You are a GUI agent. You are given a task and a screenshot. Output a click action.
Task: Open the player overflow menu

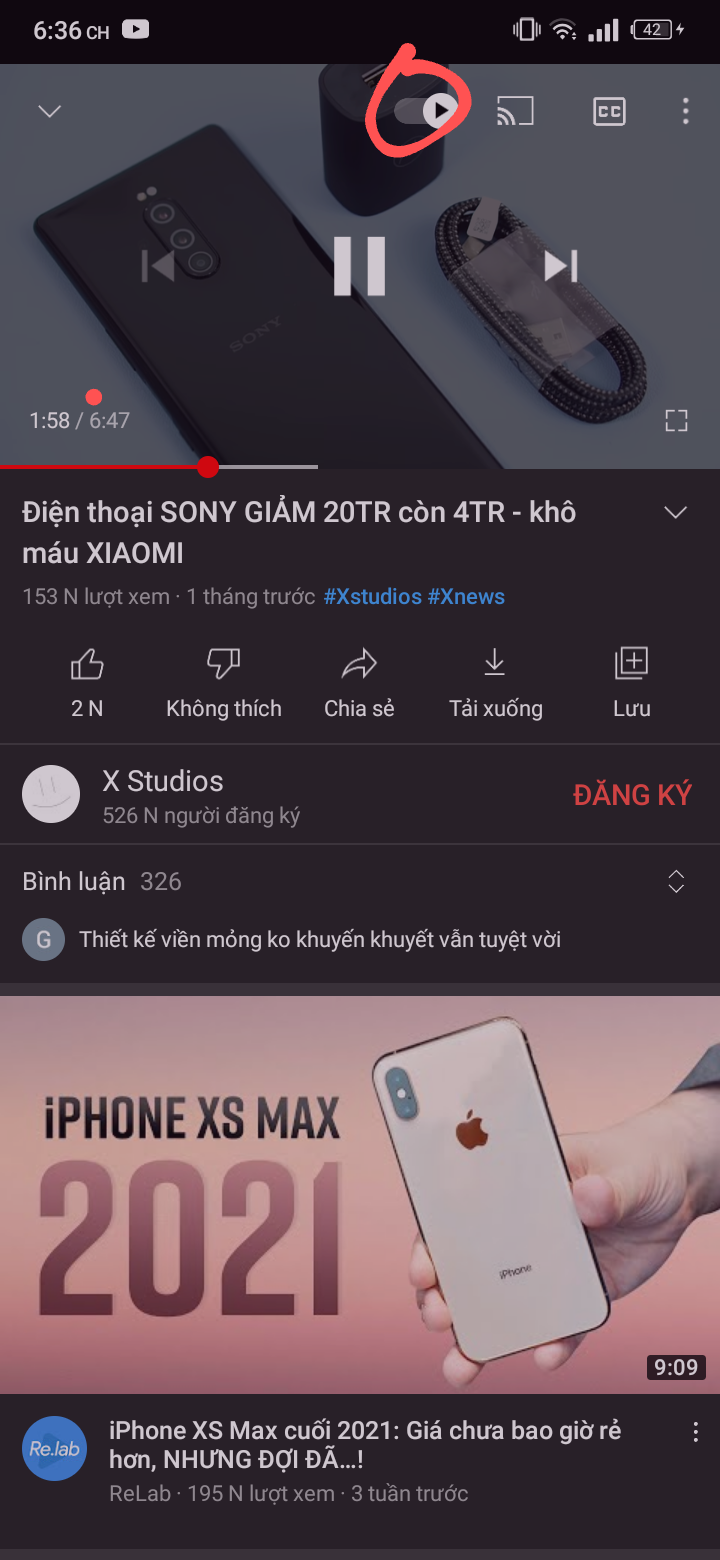tap(685, 111)
